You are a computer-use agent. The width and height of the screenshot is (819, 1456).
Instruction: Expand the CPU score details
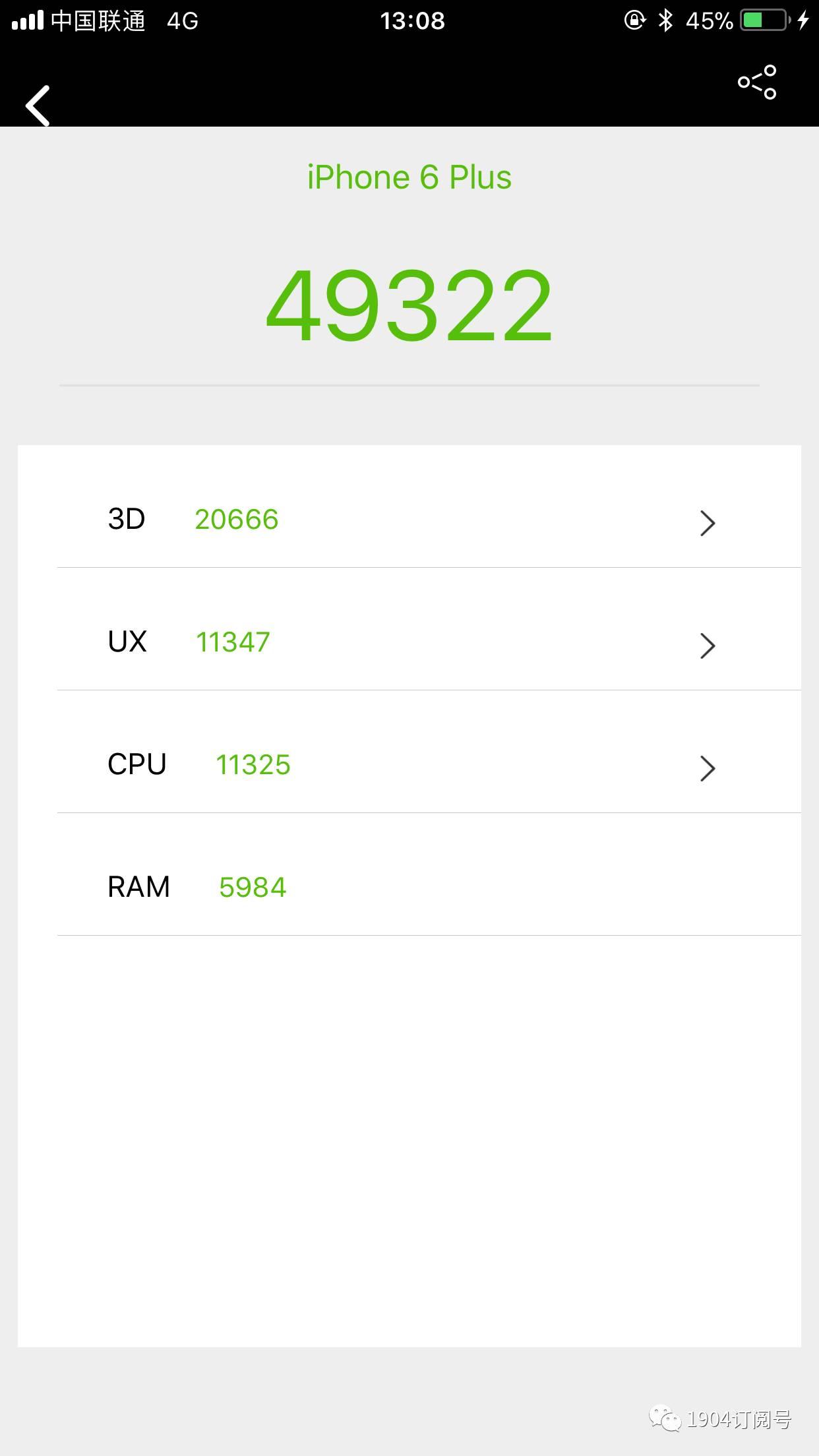[x=708, y=768]
